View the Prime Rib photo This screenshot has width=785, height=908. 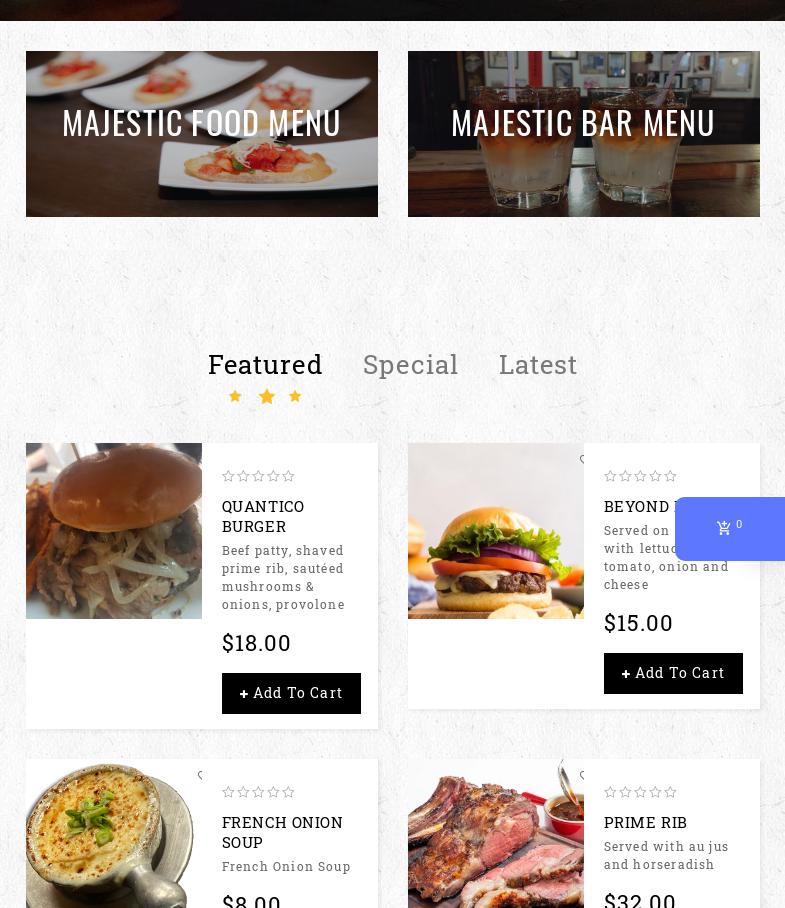[496, 835]
